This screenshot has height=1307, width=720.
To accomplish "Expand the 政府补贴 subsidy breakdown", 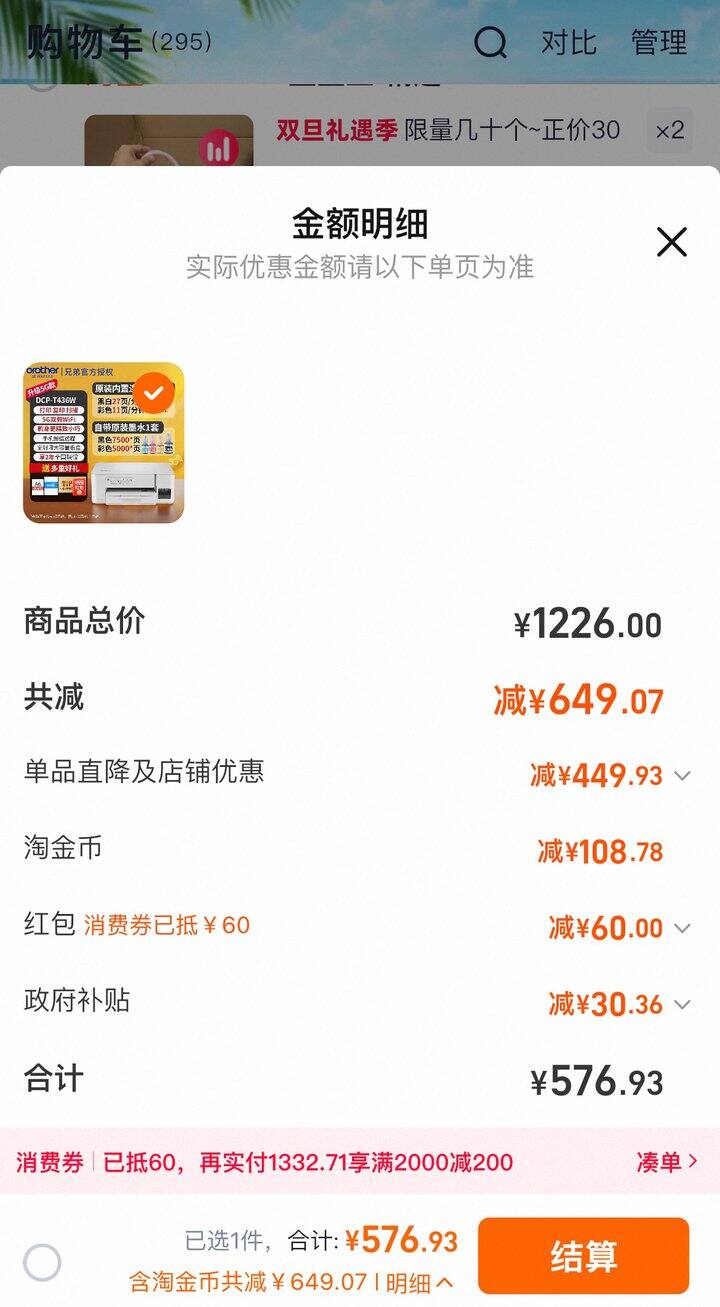I will (x=683, y=1004).
